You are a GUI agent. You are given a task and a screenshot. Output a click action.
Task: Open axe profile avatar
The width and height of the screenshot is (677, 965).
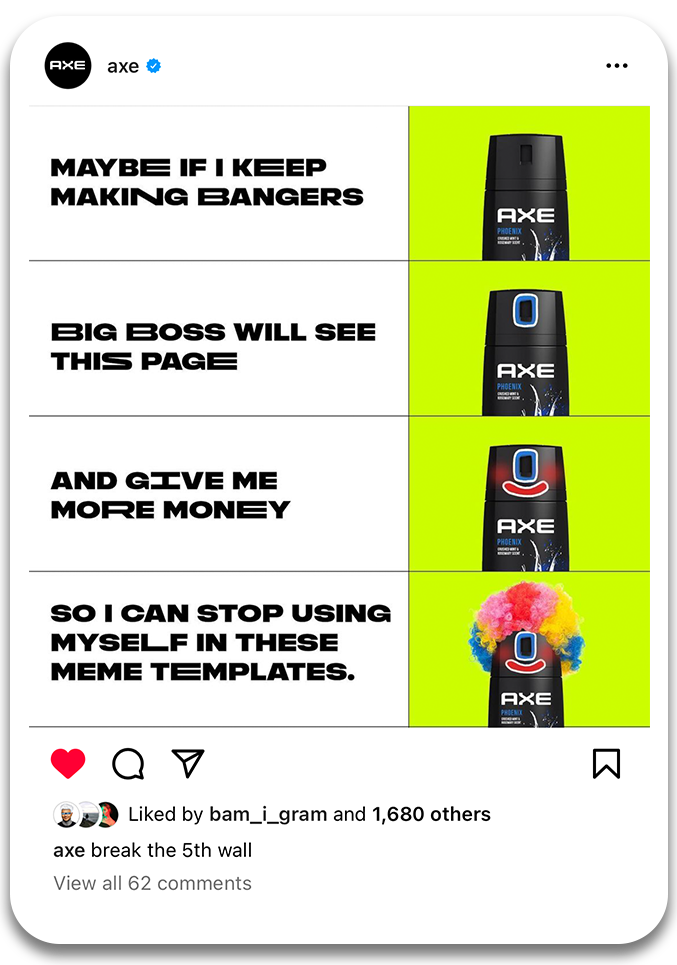point(68,66)
